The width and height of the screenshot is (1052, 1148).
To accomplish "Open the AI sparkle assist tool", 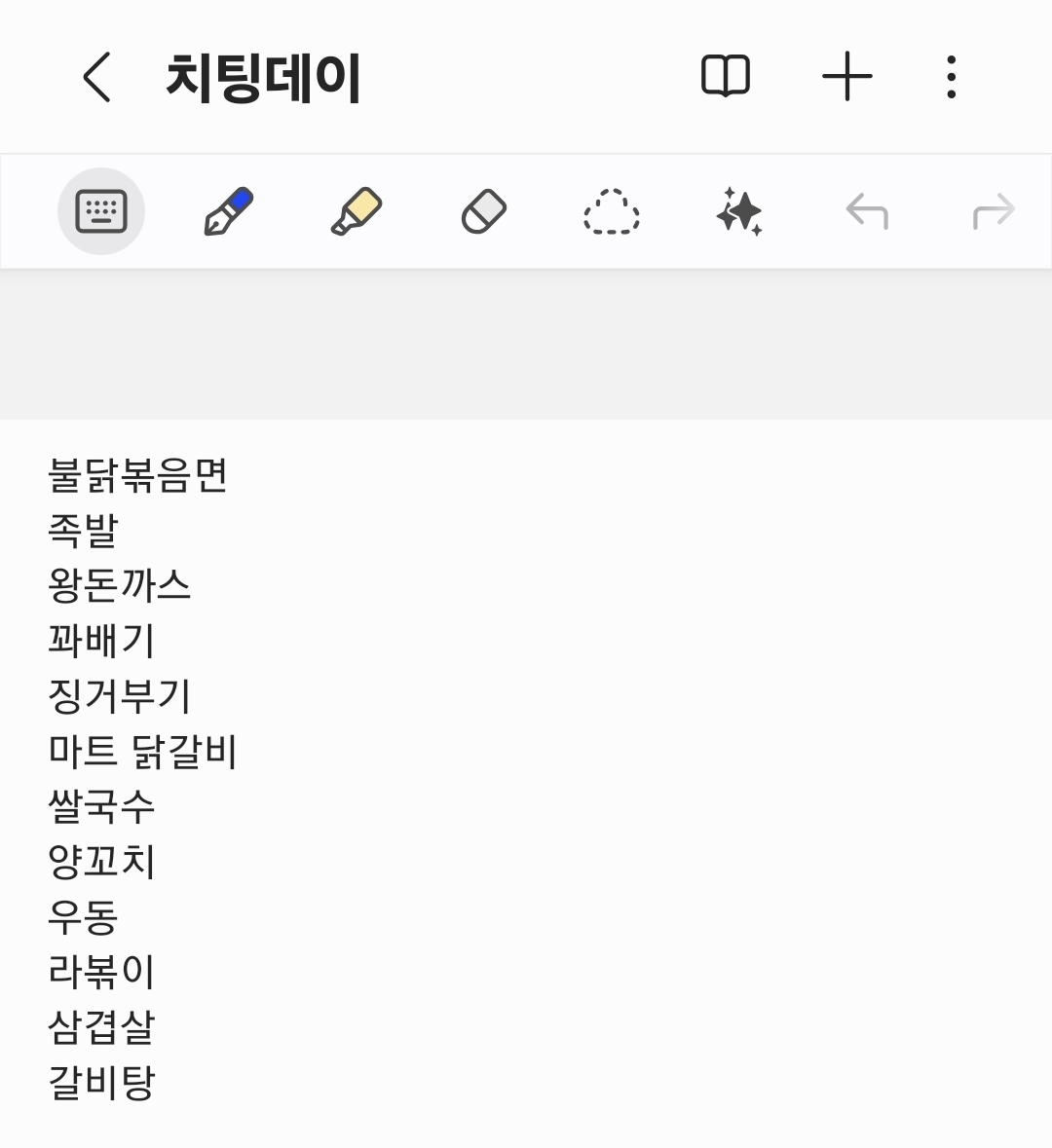I will pos(738,211).
